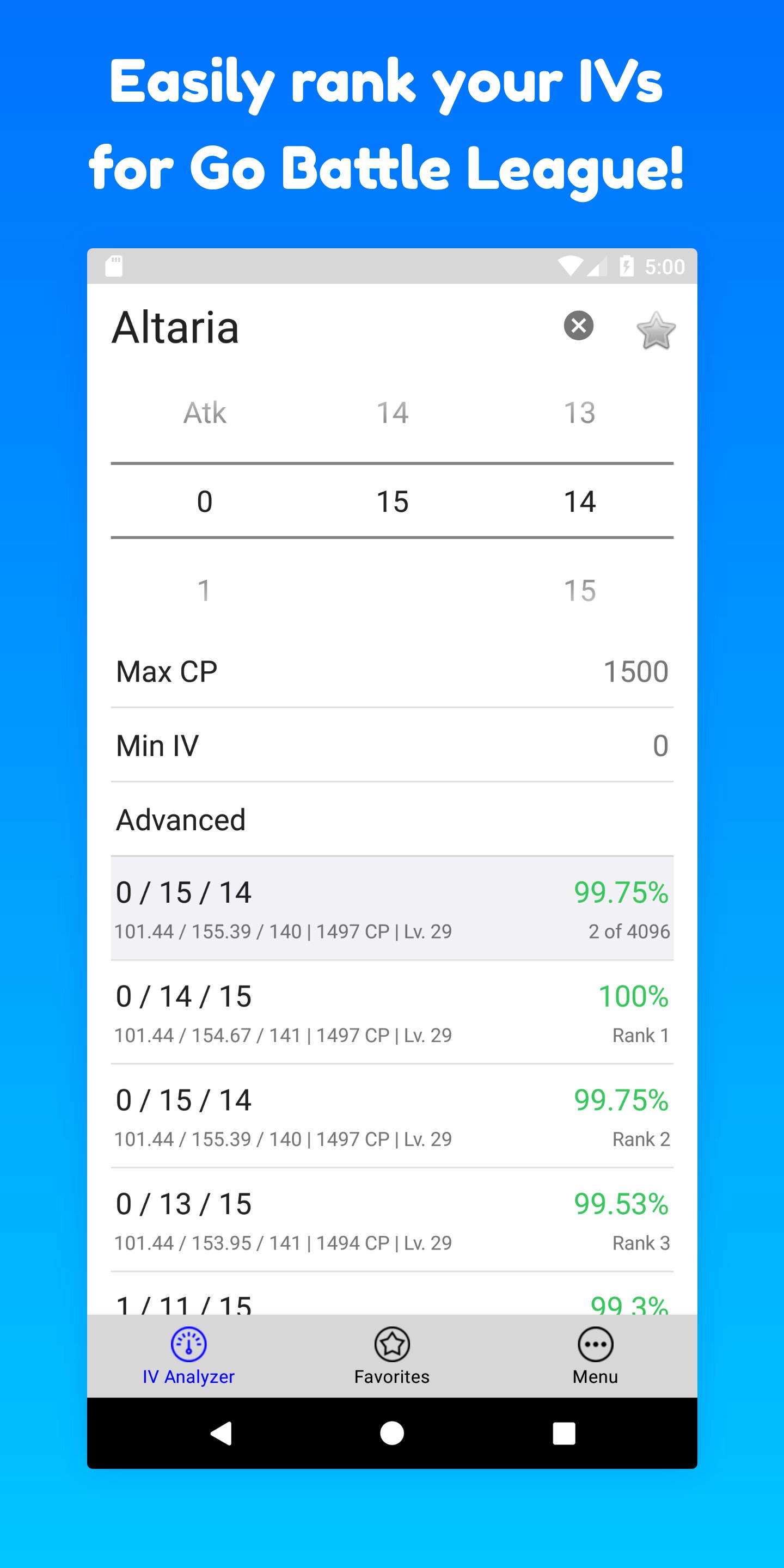The height and width of the screenshot is (1568, 784).
Task: Select the Rank 3 result 0/13/15
Action: click(391, 1219)
